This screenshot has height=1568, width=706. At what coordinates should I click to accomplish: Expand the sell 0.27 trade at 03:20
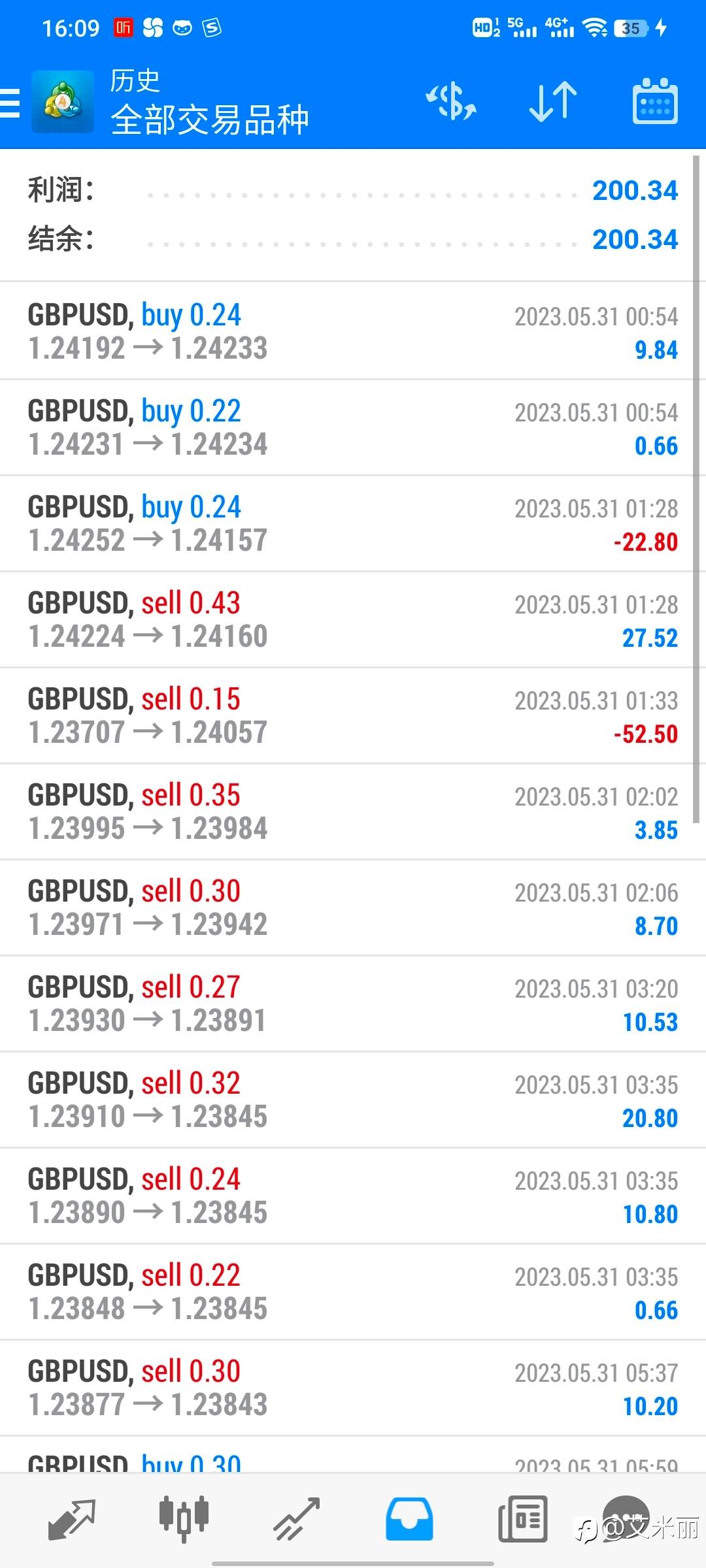[x=353, y=1004]
